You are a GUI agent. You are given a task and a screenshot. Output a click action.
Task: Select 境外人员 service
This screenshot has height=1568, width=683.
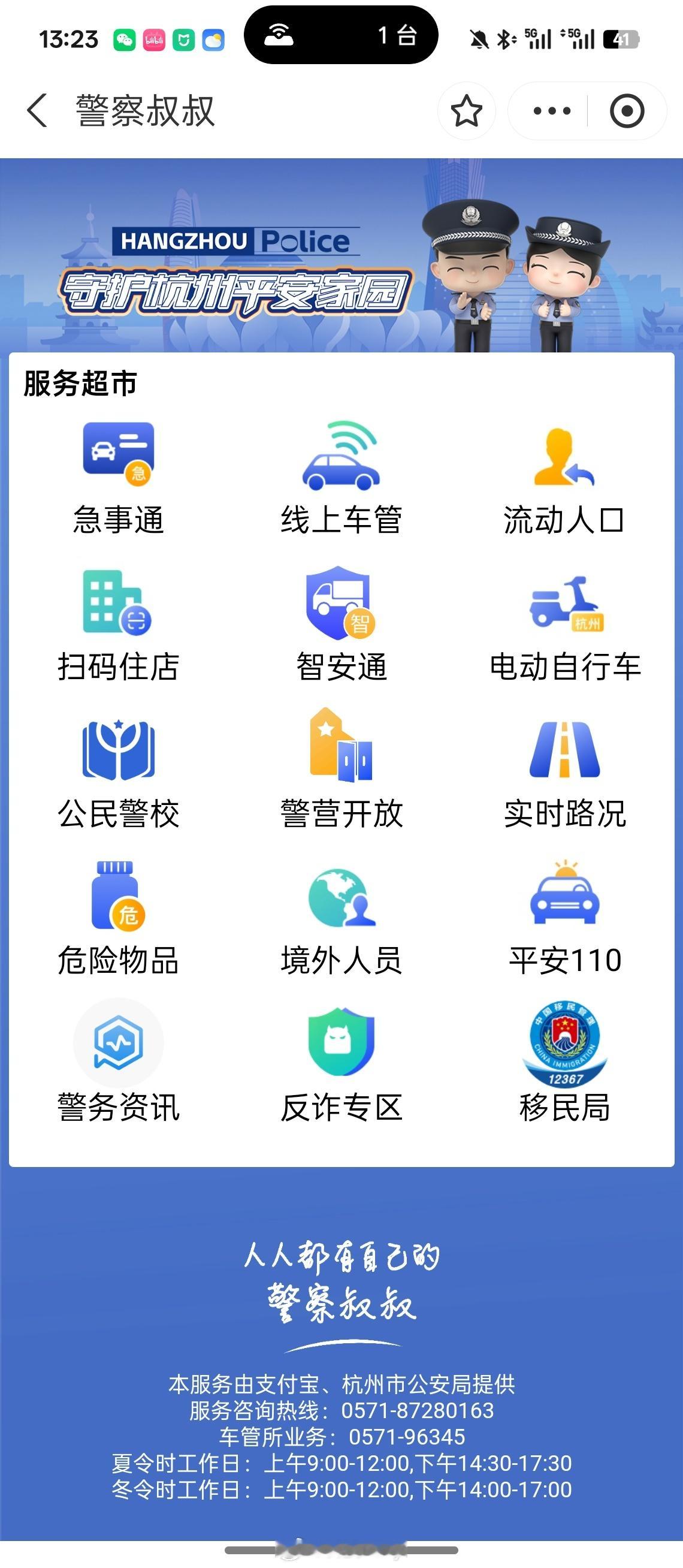pos(341,919)
